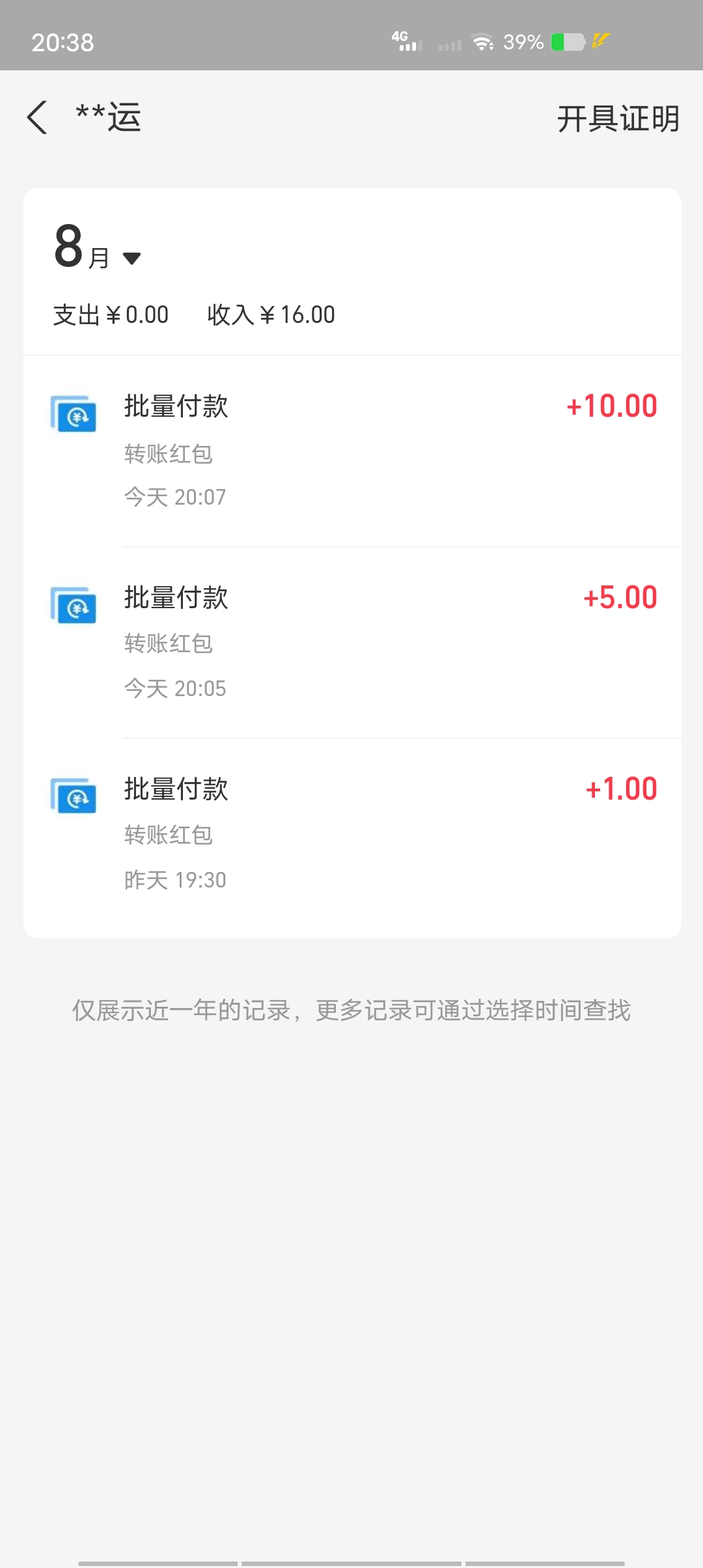Open the +5.00 transaction from 今天 20:05
The image size is (703, 1568).
click(352, 643)
